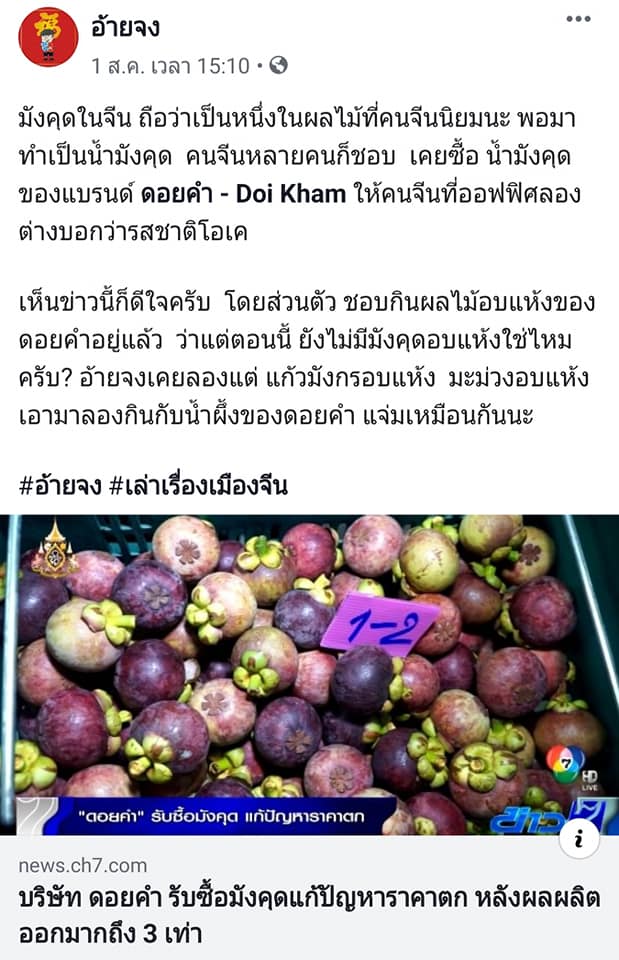Screen dimensions: 619x960
Task: Open the news.ch7.com article headline
Action: [309, 915]
